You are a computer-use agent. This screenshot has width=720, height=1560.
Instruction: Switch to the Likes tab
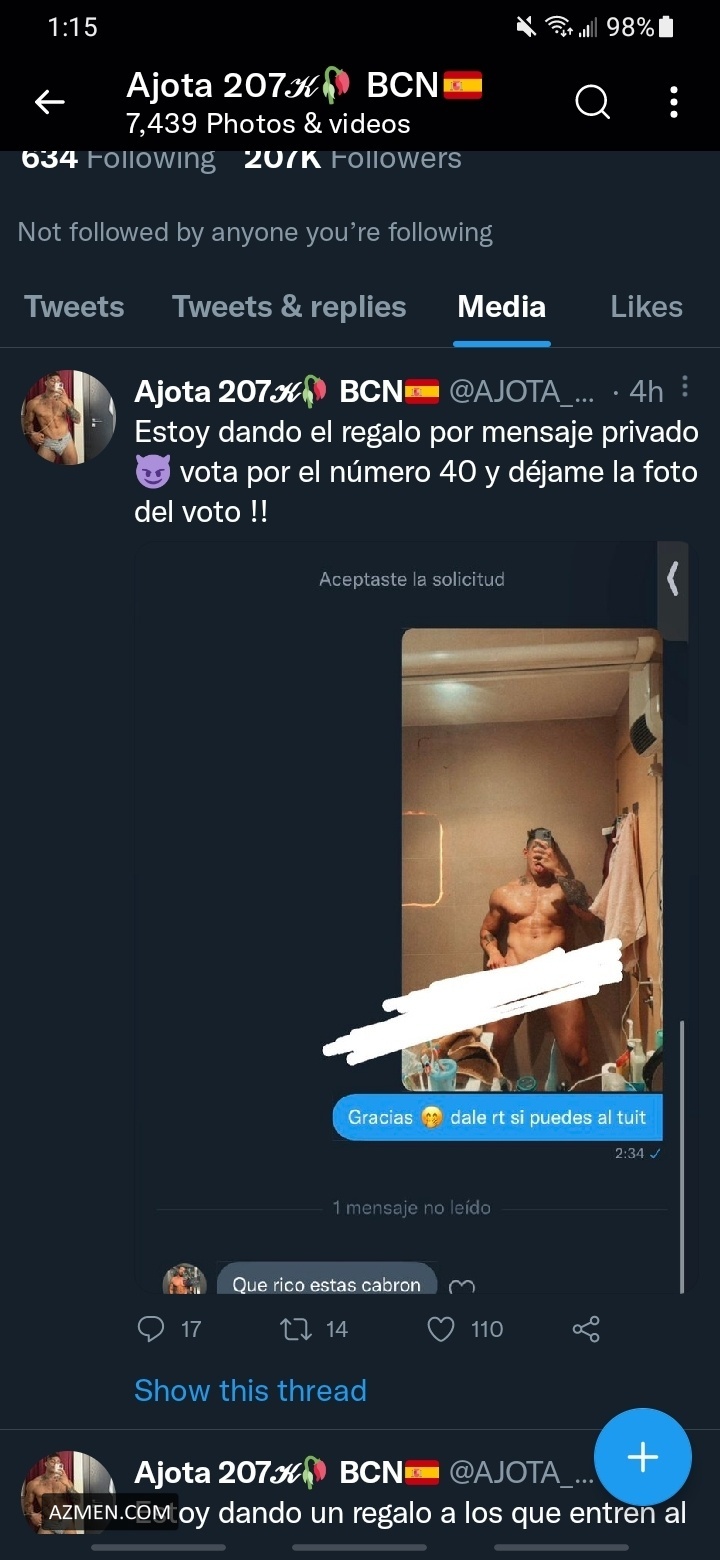tap(646, 307)
